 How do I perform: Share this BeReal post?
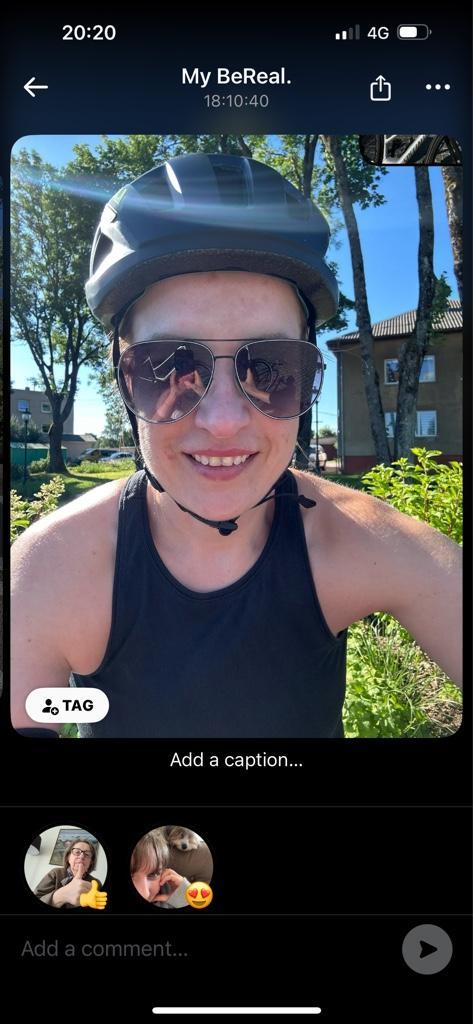click(380, 88)
